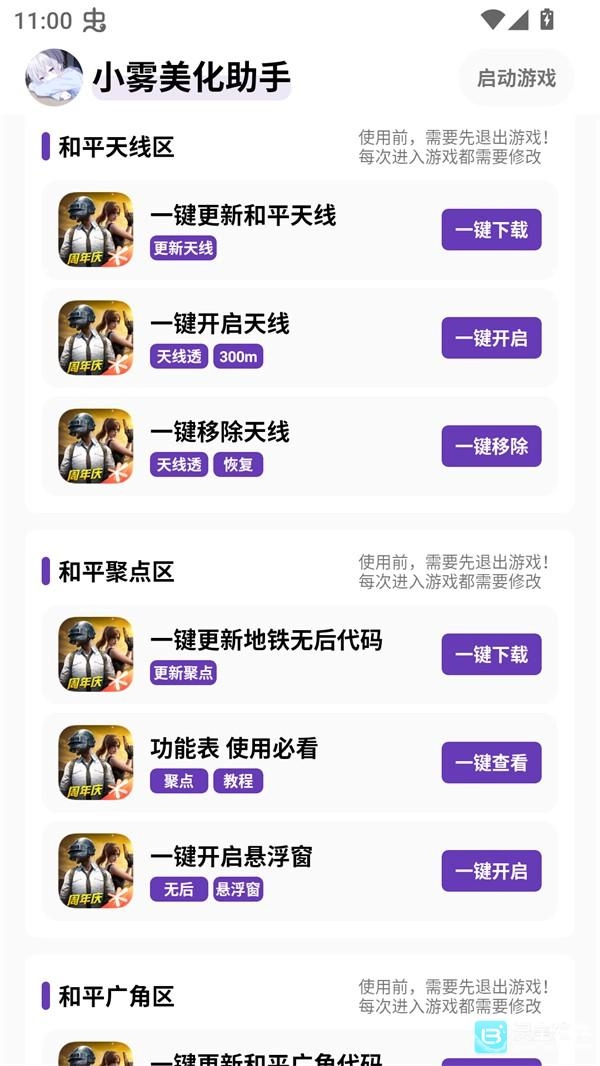Tap 一键查看 for 功能表 使用必看
This screenshot has width=600, height=1066.
tap(491, 763)
